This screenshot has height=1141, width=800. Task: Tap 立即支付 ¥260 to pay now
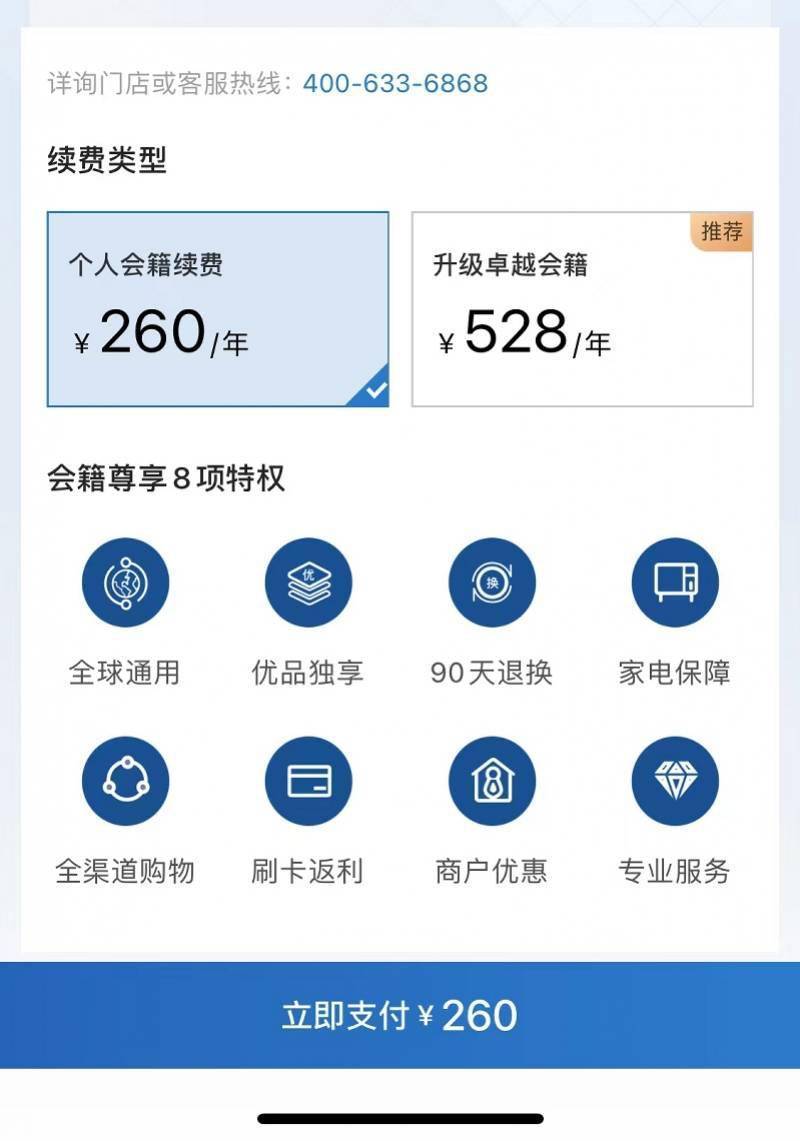400,1015
